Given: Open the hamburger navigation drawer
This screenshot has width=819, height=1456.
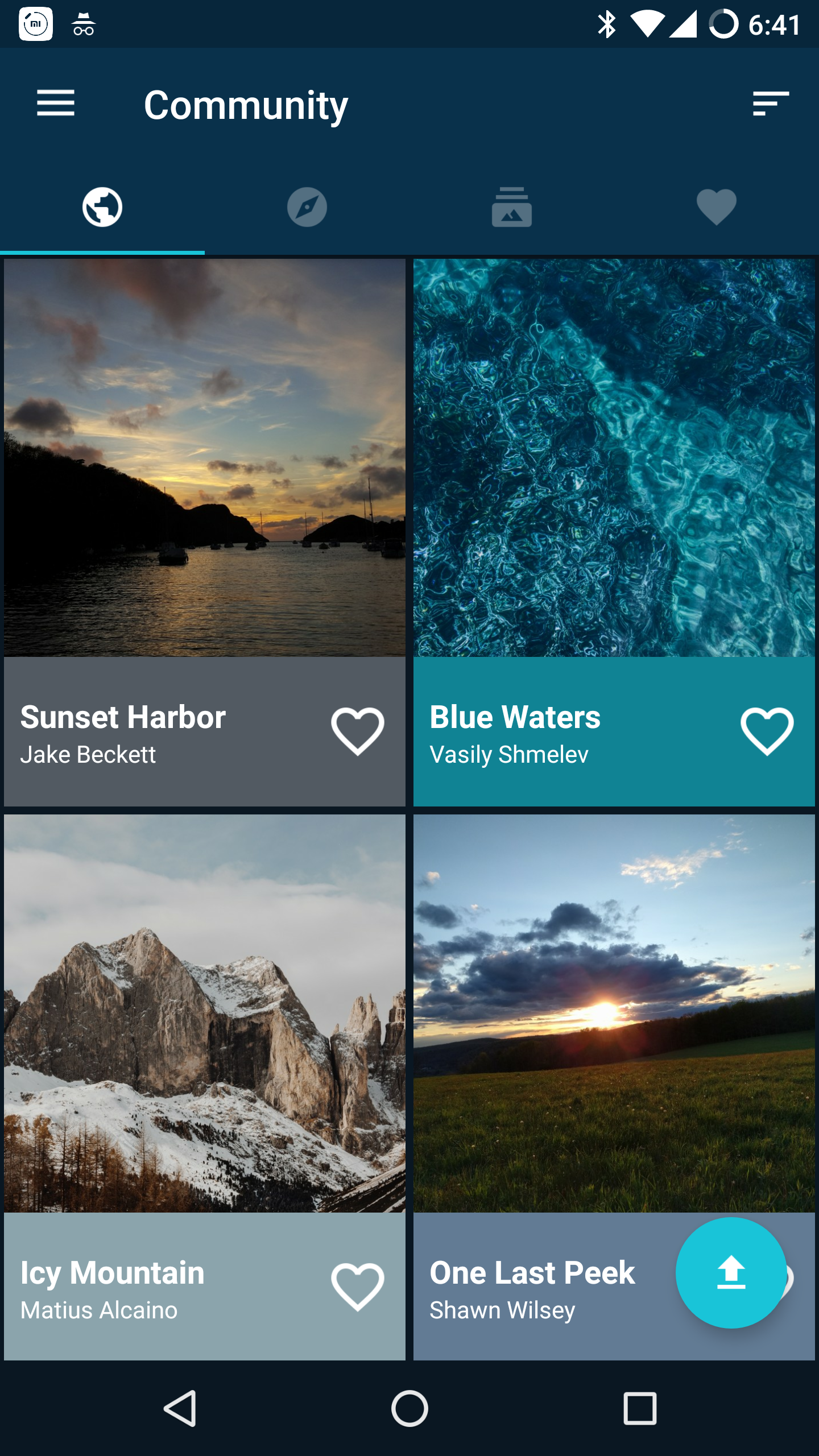Looking at the screenshot, I should coord(56,104).
